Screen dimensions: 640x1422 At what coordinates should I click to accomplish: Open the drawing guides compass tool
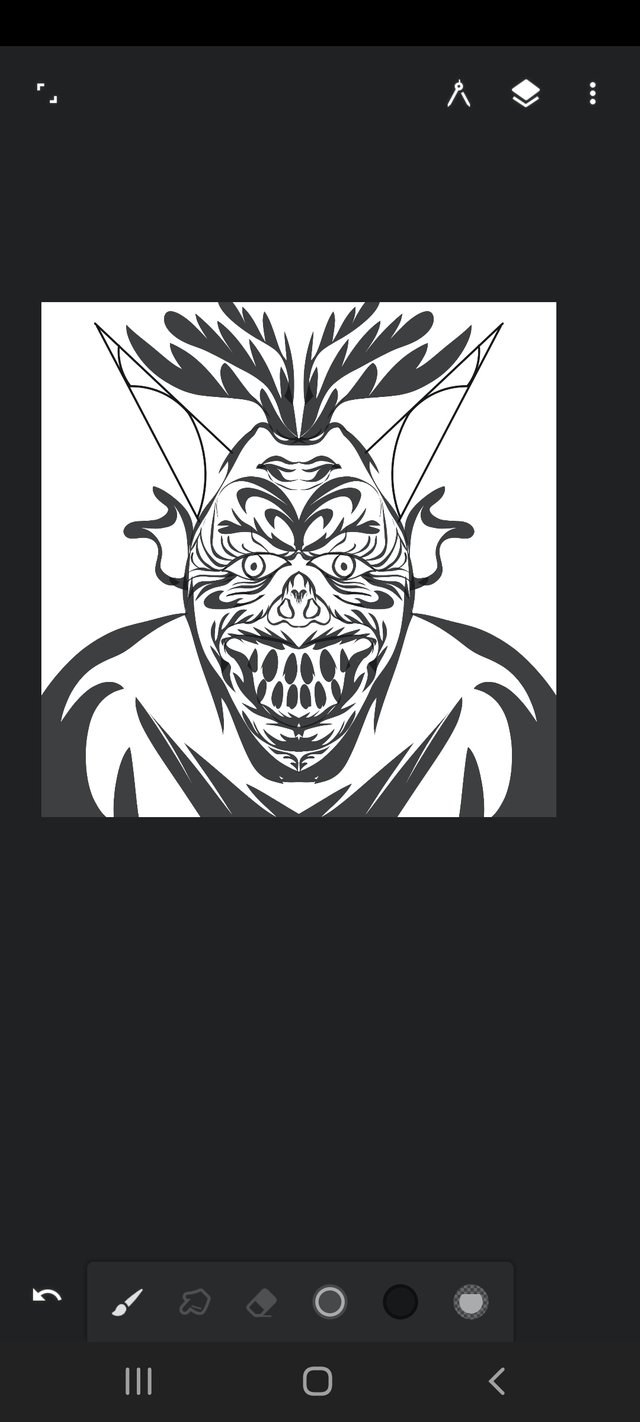point(458,94)
